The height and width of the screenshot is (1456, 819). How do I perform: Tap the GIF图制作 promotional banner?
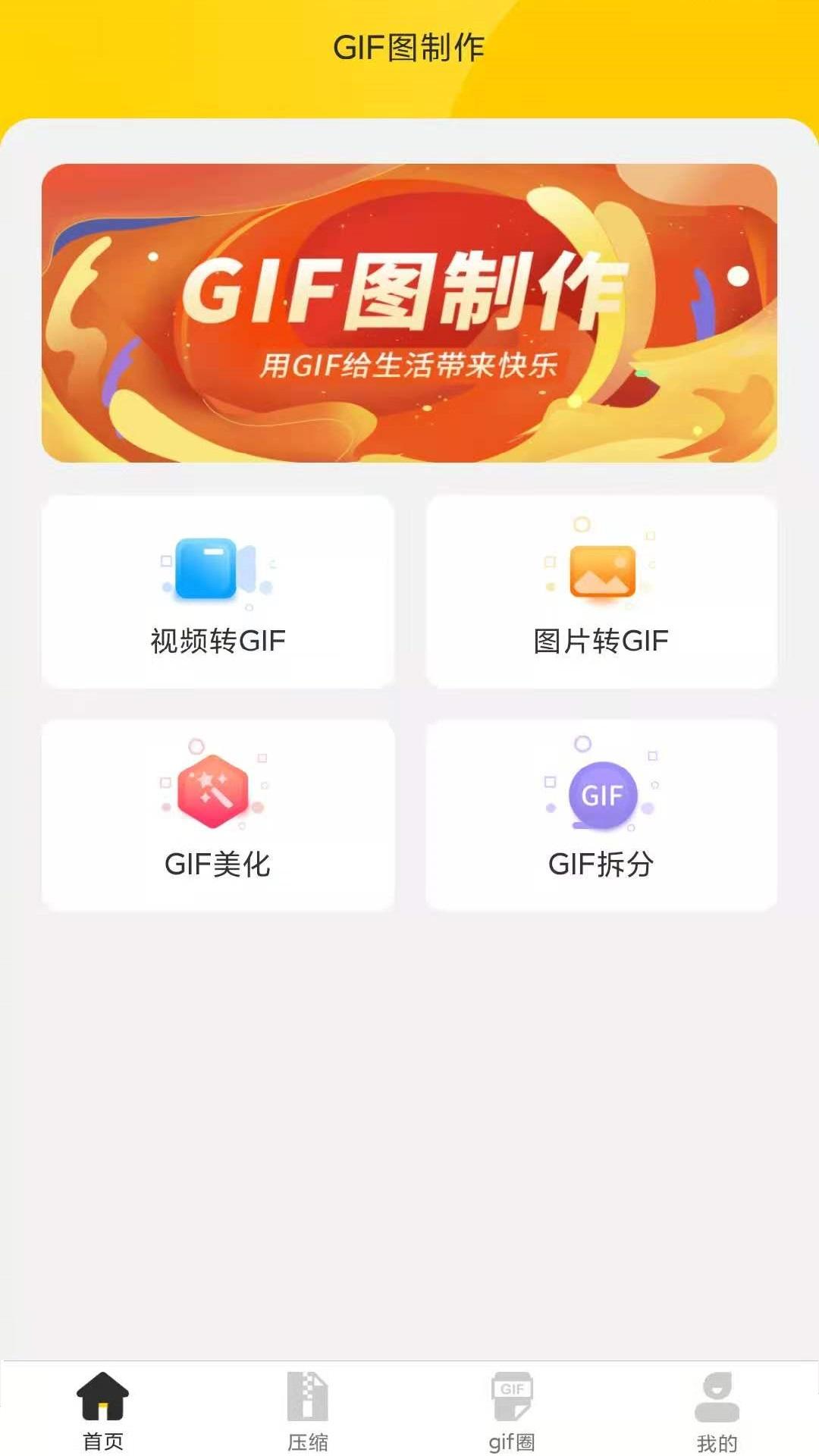coord(409,307)
